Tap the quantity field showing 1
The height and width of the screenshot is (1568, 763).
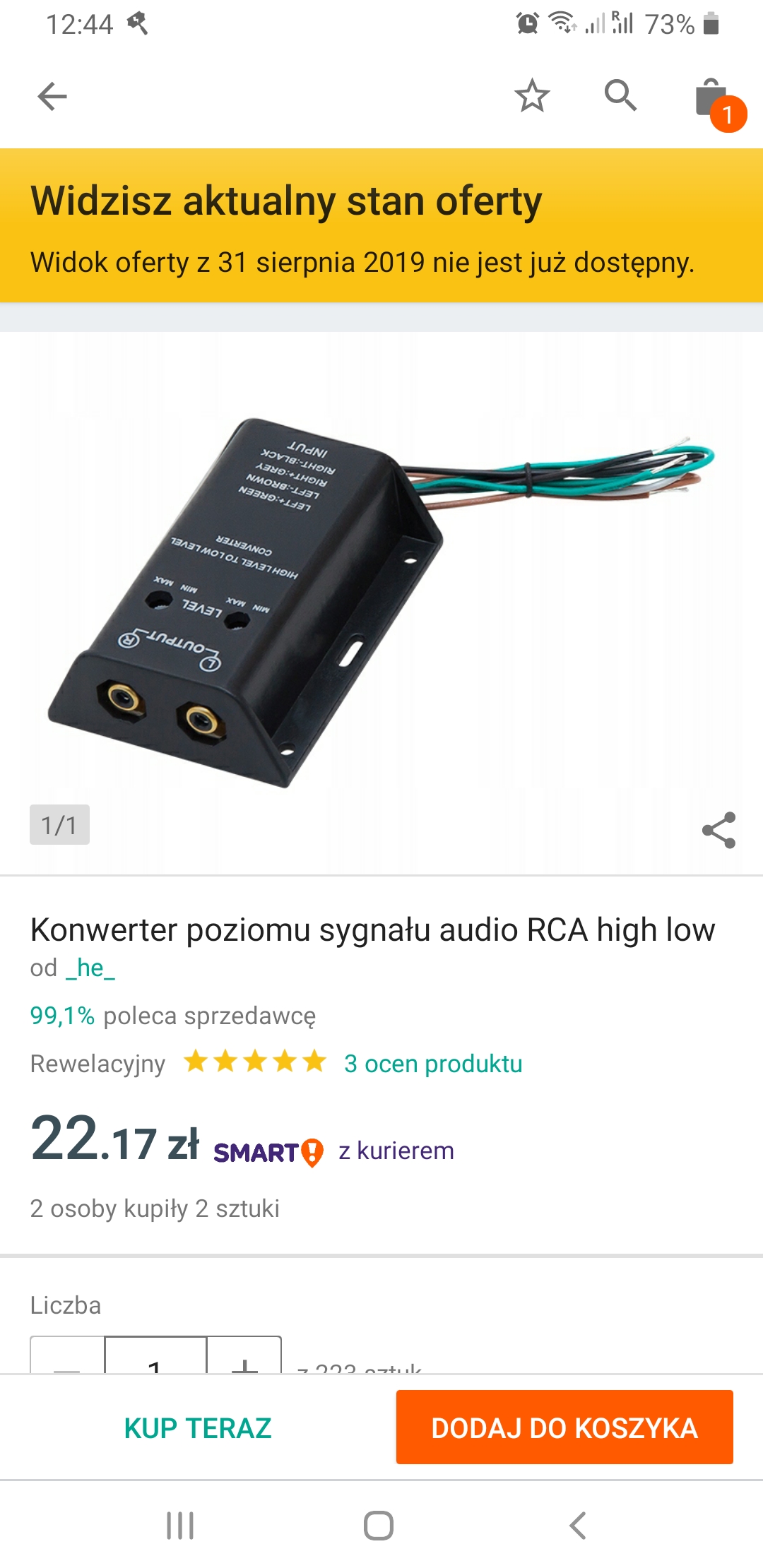pos(155,1358)
